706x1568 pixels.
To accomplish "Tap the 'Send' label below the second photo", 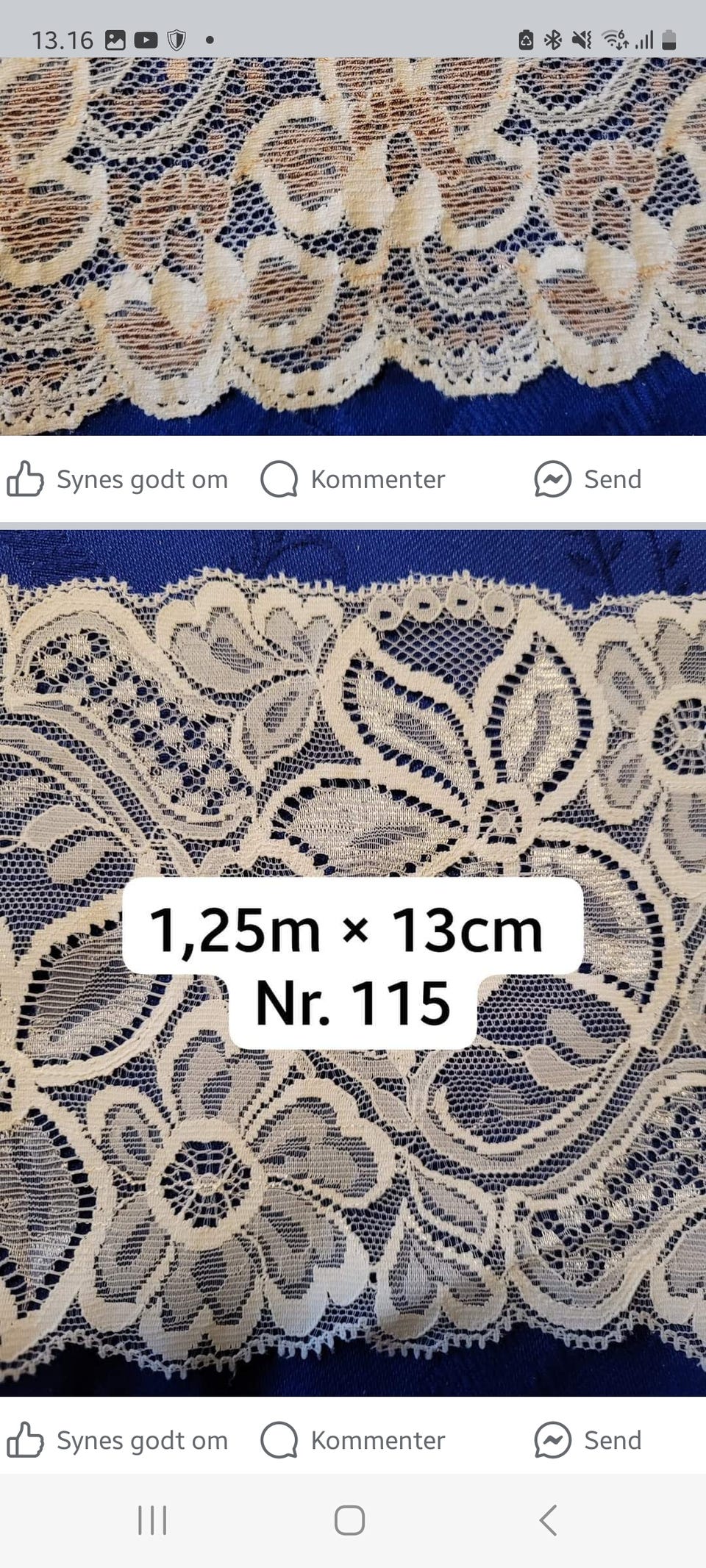I will coord(612,1440).
